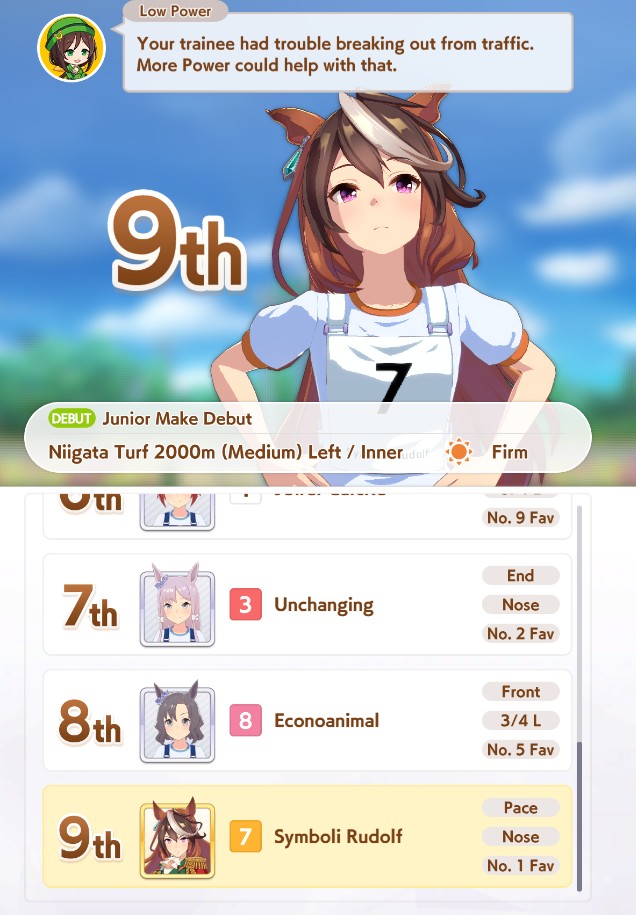Select the 7th place Unchanging result row
Screen dimensions: 636x915
tap(307, 605)
